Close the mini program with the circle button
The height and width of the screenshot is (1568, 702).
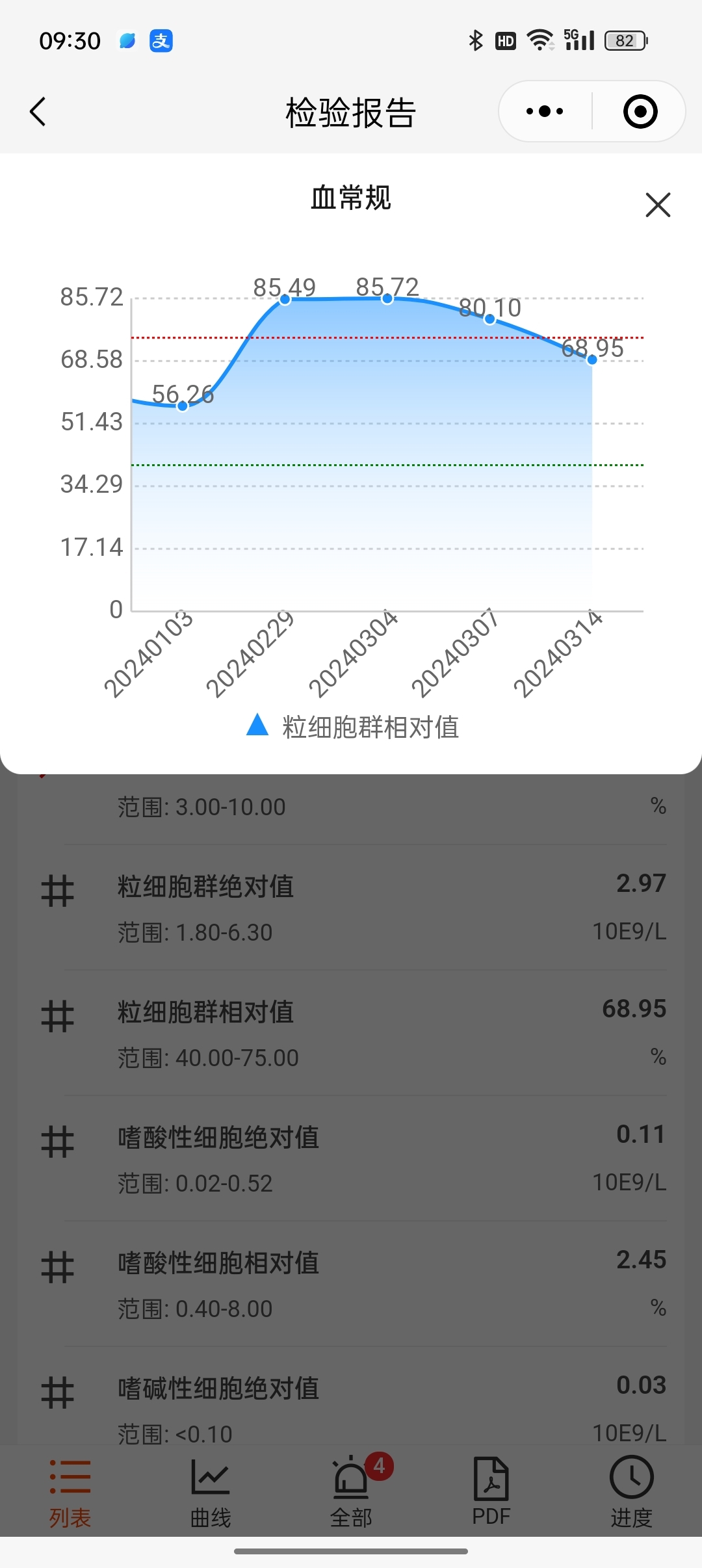click(640, 111)
